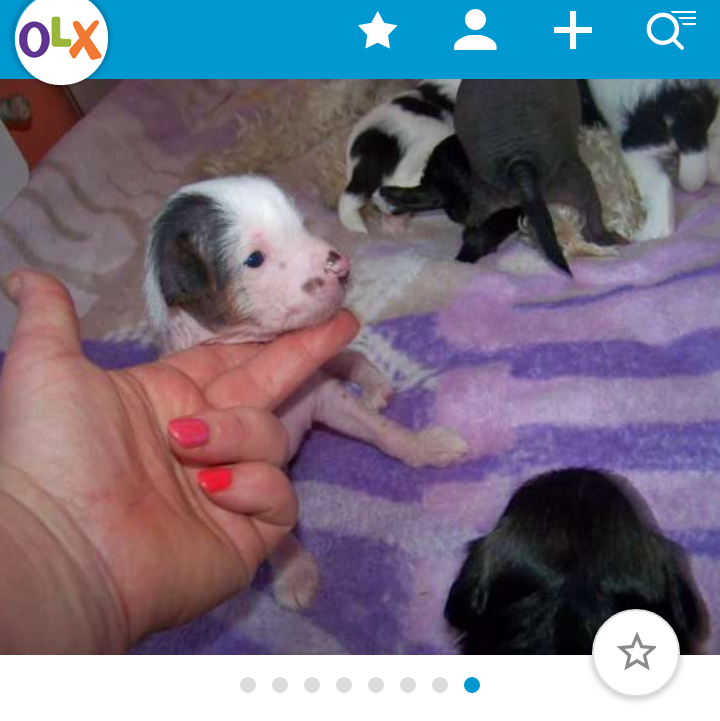Post a new ad with plus icon

pyautogui.click(x=573, y=31)
